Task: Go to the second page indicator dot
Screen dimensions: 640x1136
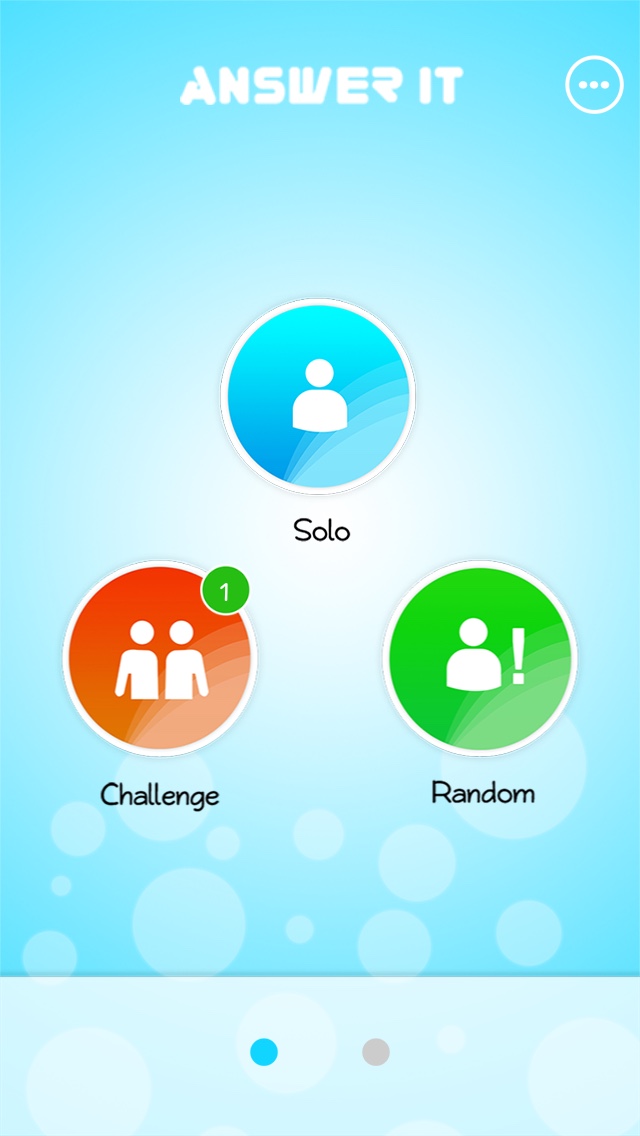Action: click(375, 1052)
